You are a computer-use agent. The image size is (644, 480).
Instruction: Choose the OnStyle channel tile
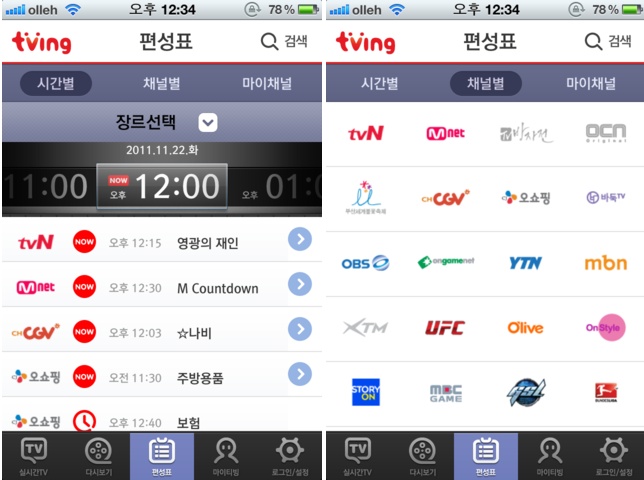click(606, 327)
